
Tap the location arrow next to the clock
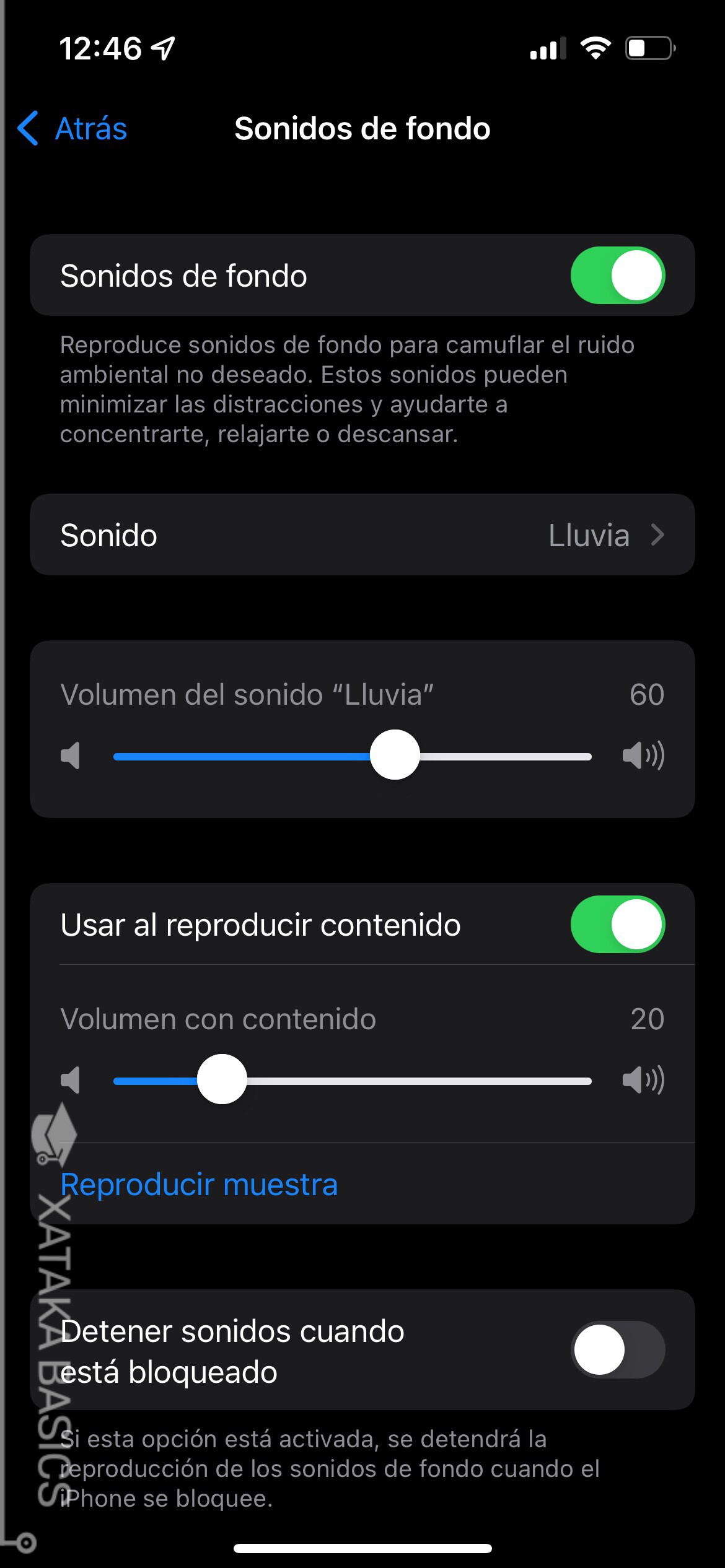162,48
